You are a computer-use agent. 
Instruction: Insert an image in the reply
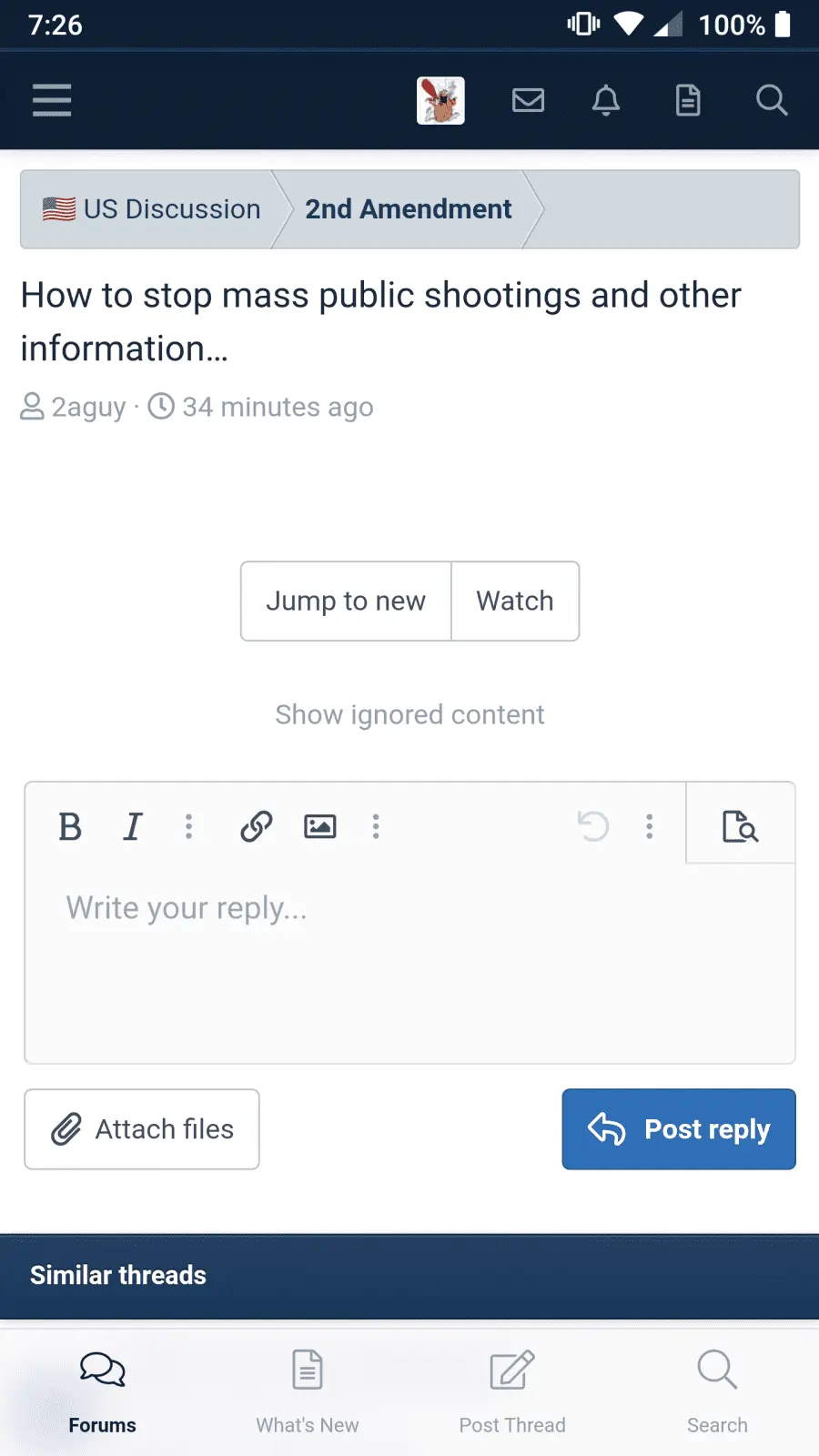tap(319, 826)
